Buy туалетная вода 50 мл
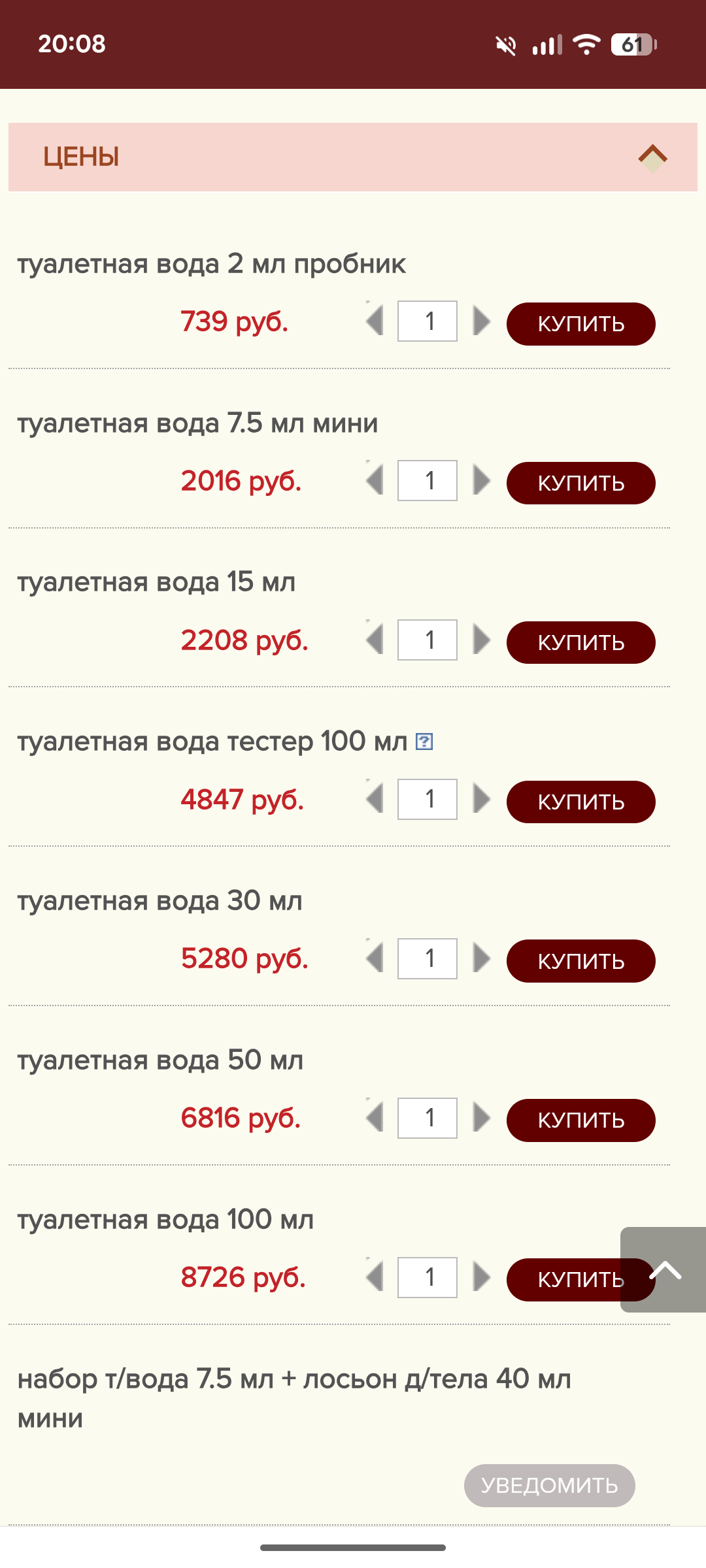The image size is (706, 1568). [580, 1120]
